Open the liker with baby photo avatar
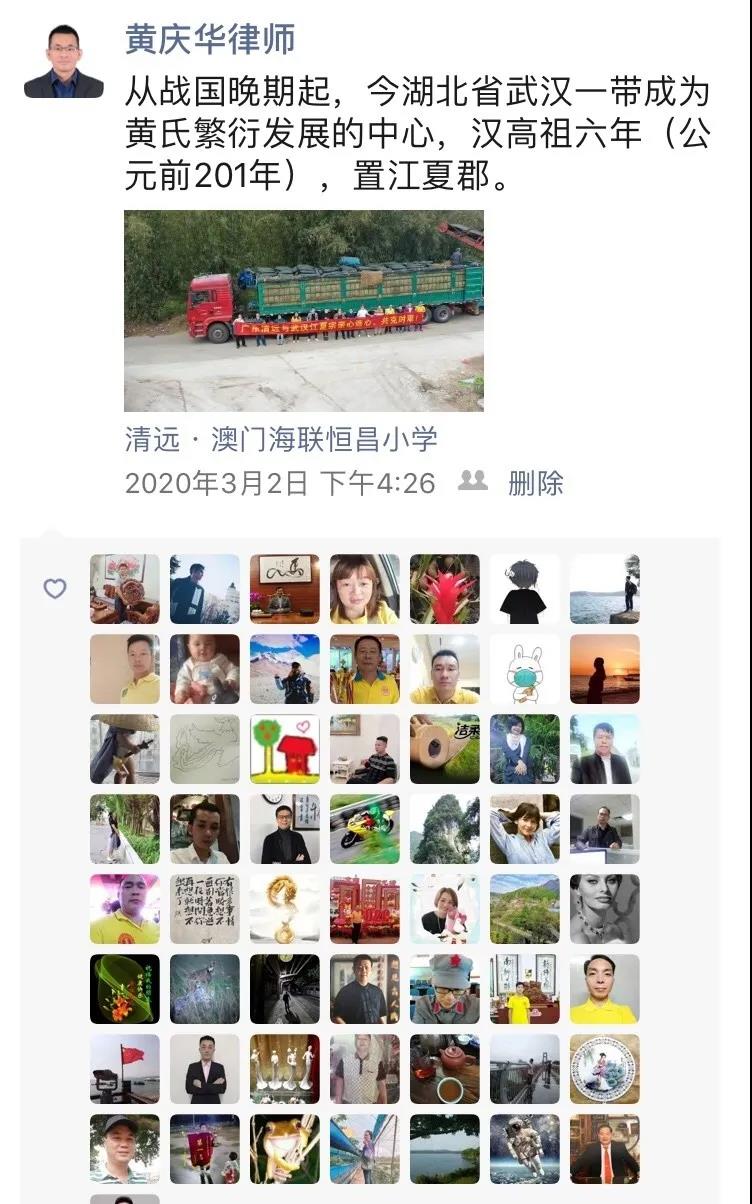 click(x=204, y=669)
